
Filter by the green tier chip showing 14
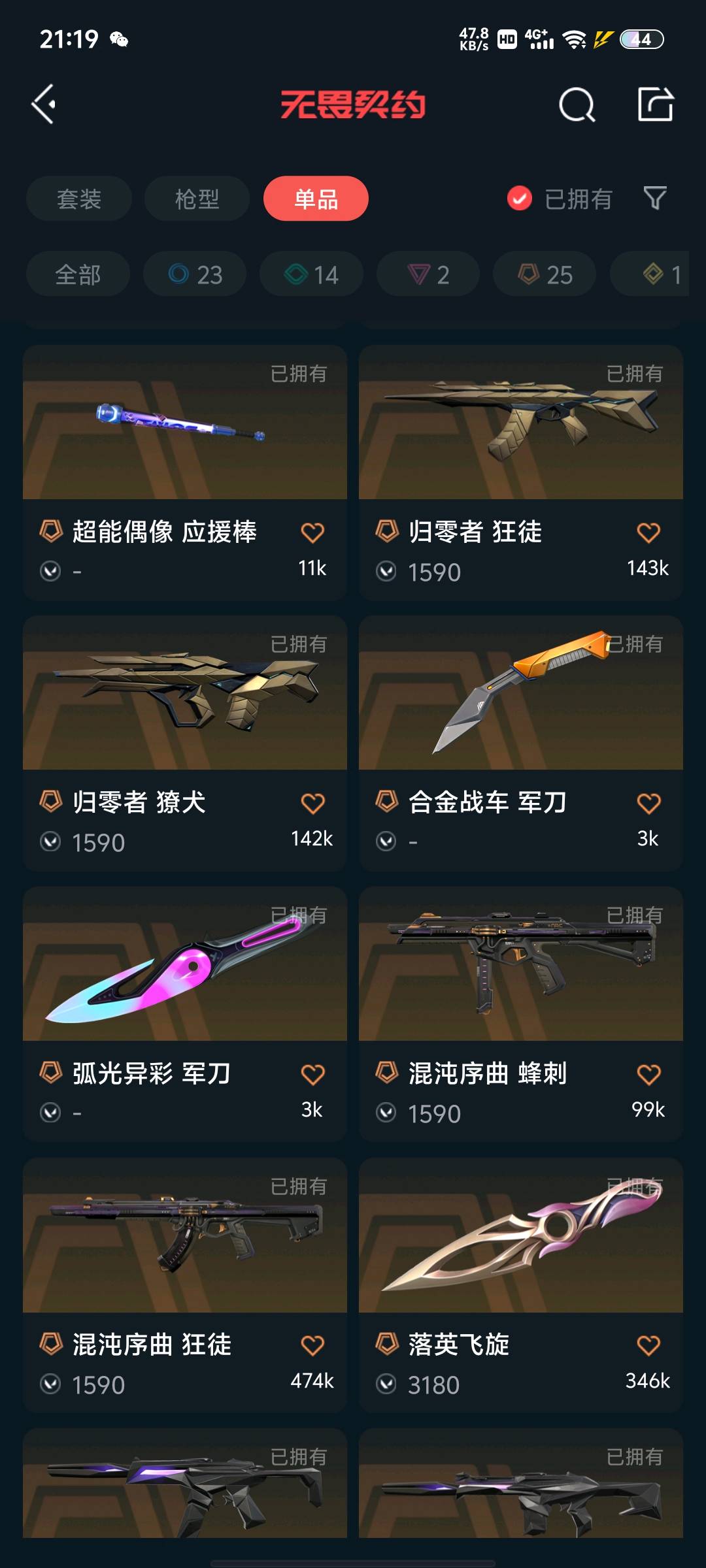click(x=311, y=274)
